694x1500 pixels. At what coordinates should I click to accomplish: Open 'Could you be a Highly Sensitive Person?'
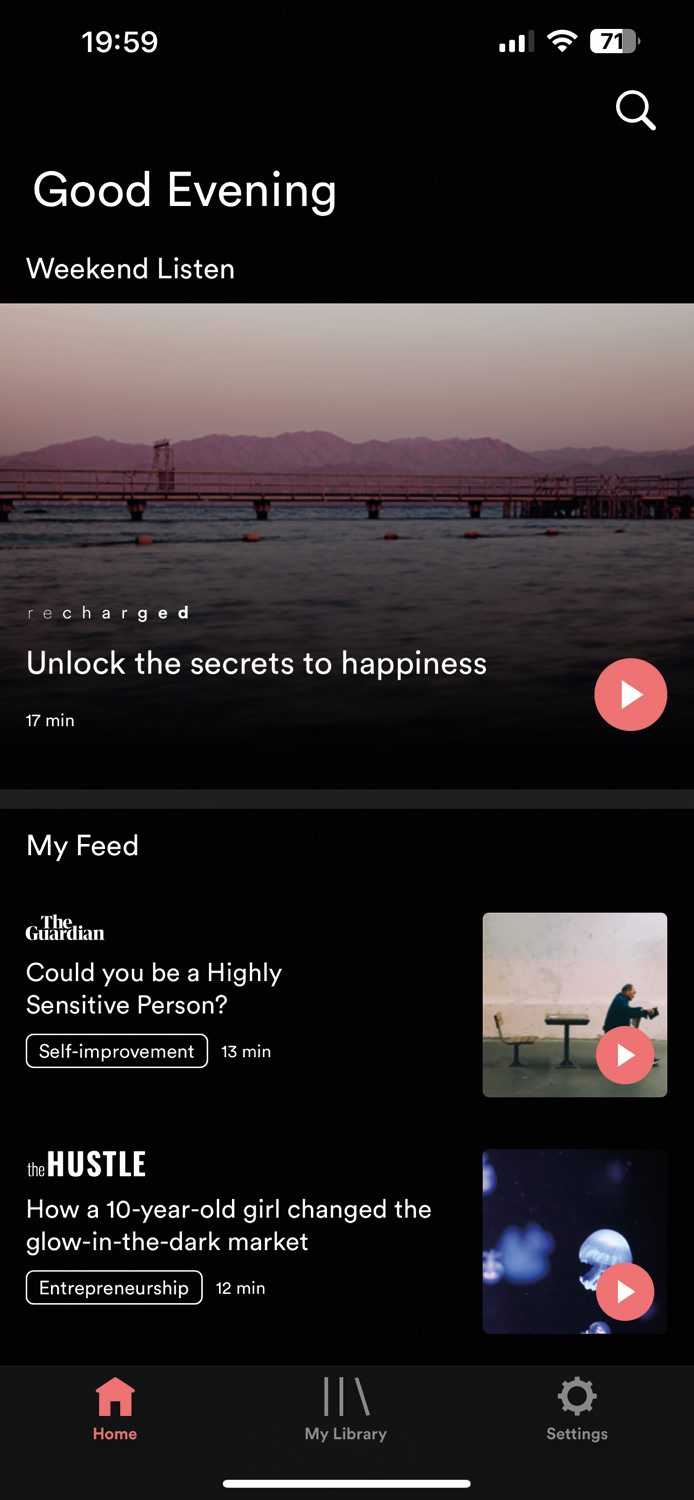coord(154,987)
